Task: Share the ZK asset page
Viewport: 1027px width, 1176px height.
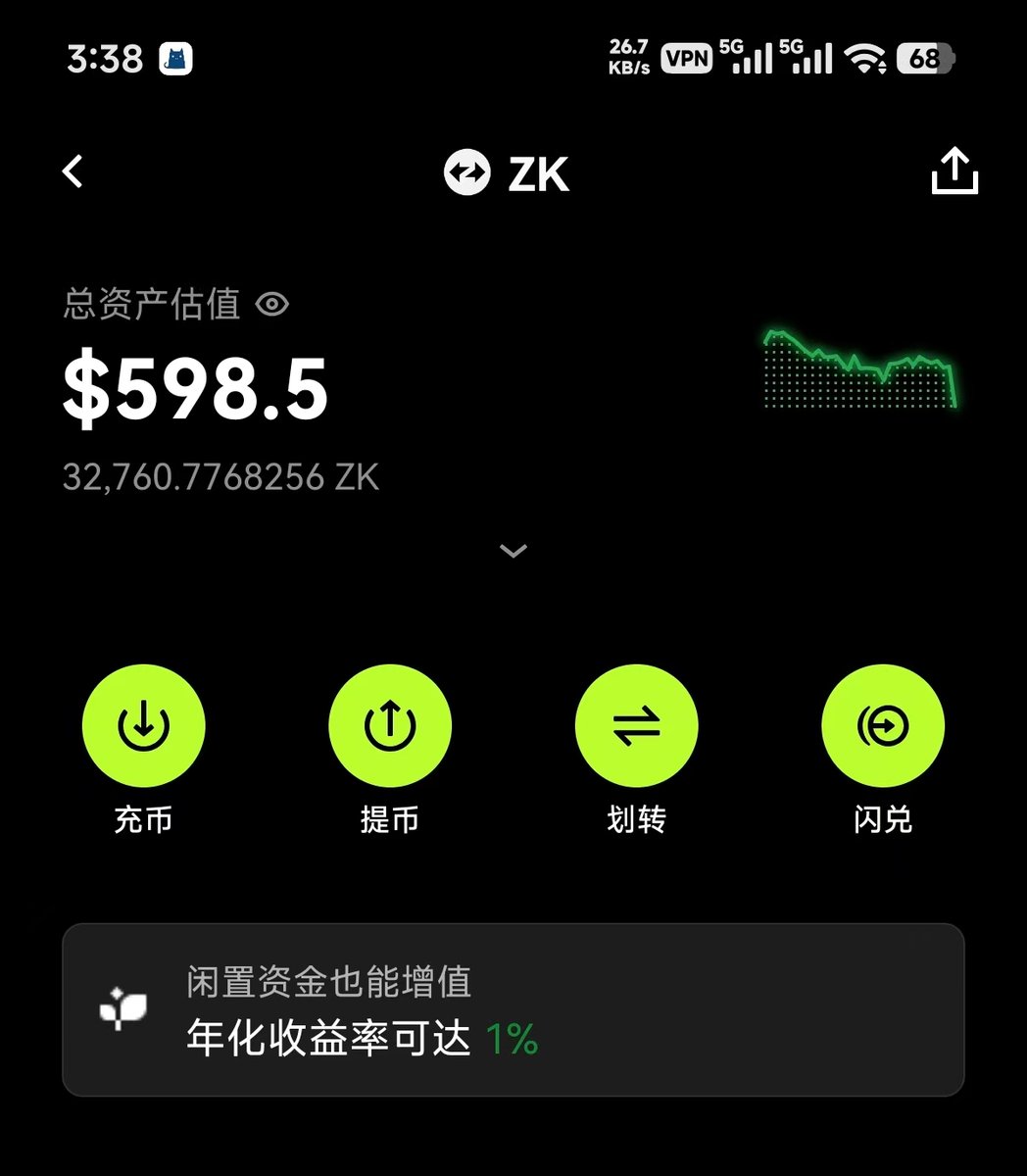Action: [954, 172]
